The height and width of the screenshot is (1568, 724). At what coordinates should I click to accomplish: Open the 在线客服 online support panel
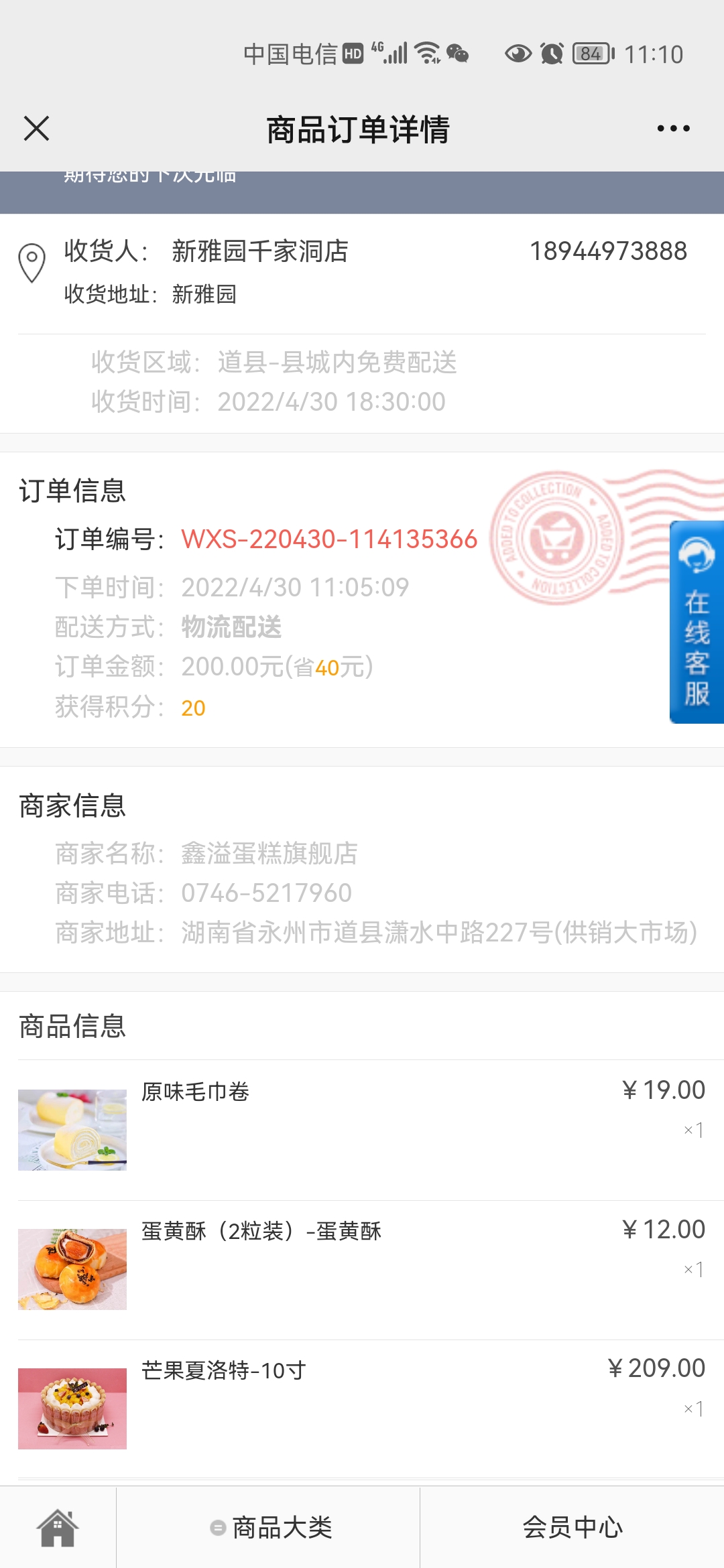pyautogui.click(x=697, y=622)
